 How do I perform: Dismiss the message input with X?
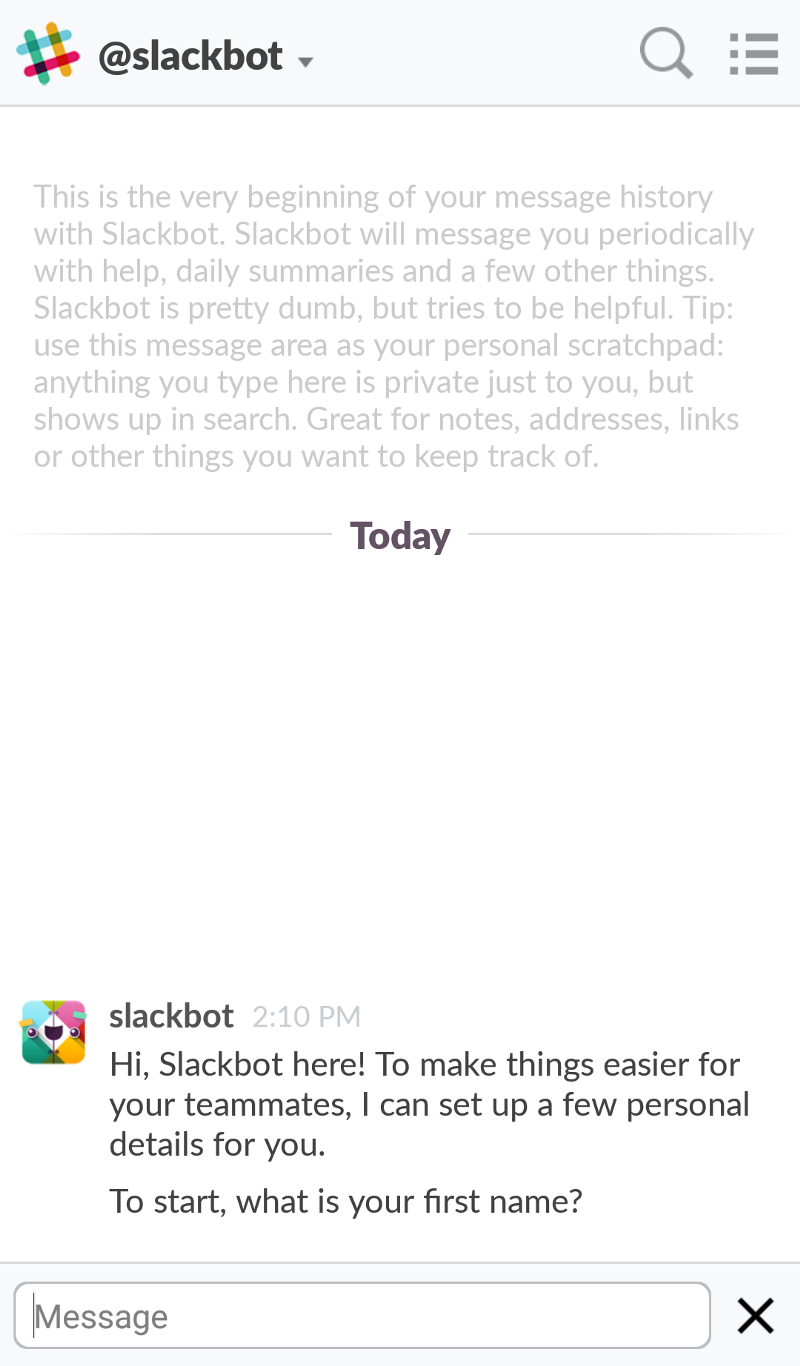(x=756, y=1316)
